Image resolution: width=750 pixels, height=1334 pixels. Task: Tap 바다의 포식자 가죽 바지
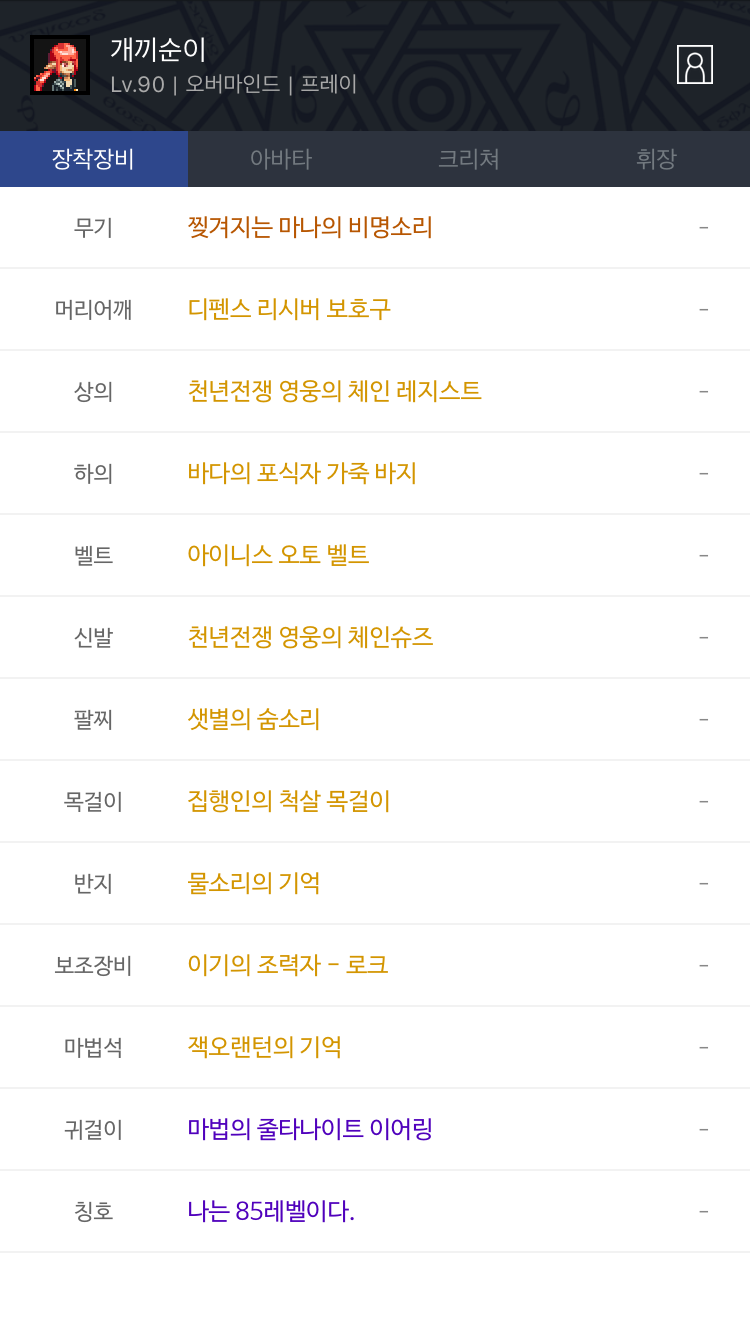pos(302,473)
